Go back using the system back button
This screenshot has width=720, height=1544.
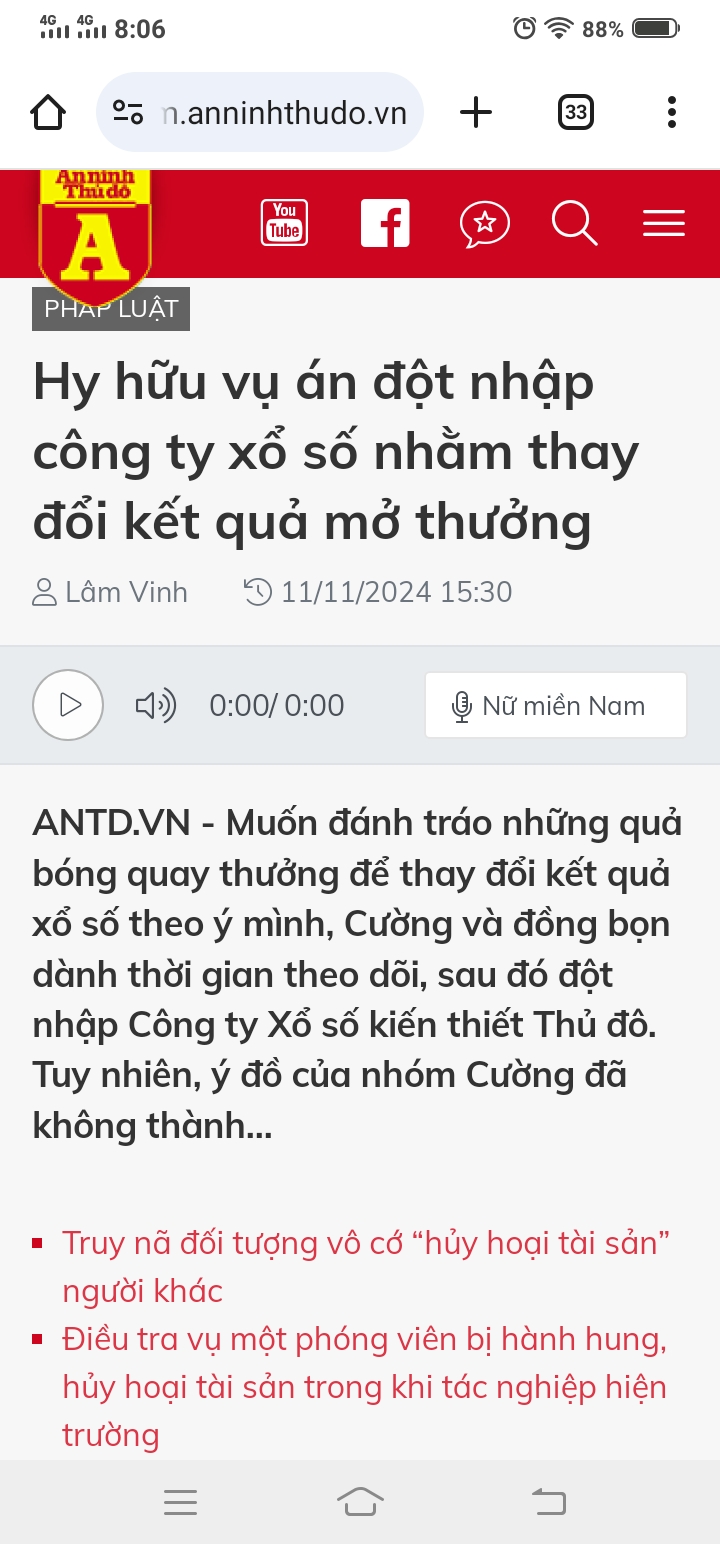(x=548, y=1502)
